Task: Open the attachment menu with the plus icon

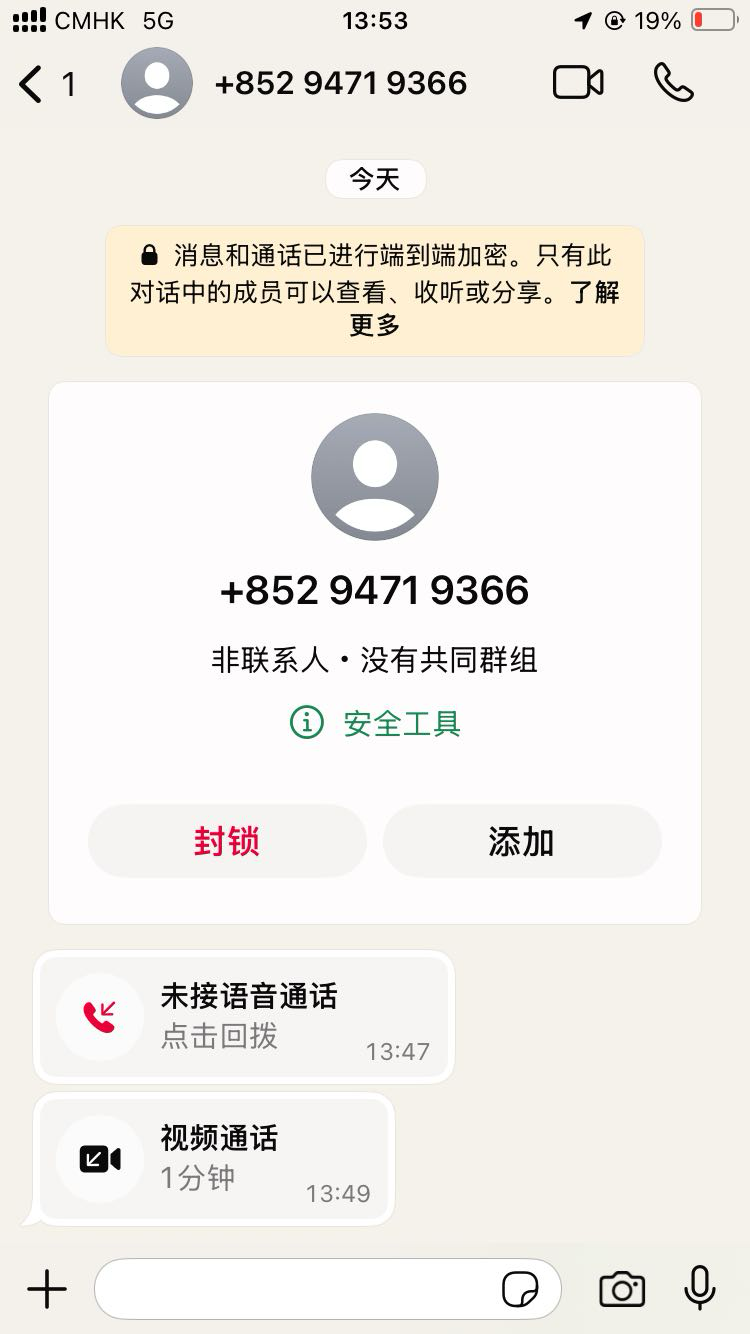Action: 46,1289
